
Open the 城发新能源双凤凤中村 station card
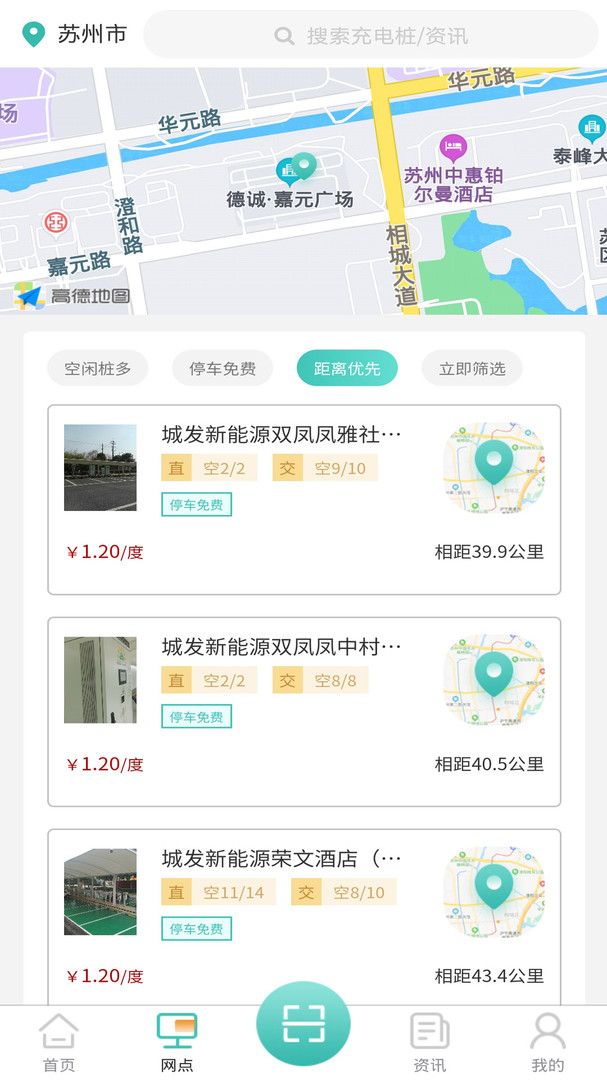click(x=304, y=712)
